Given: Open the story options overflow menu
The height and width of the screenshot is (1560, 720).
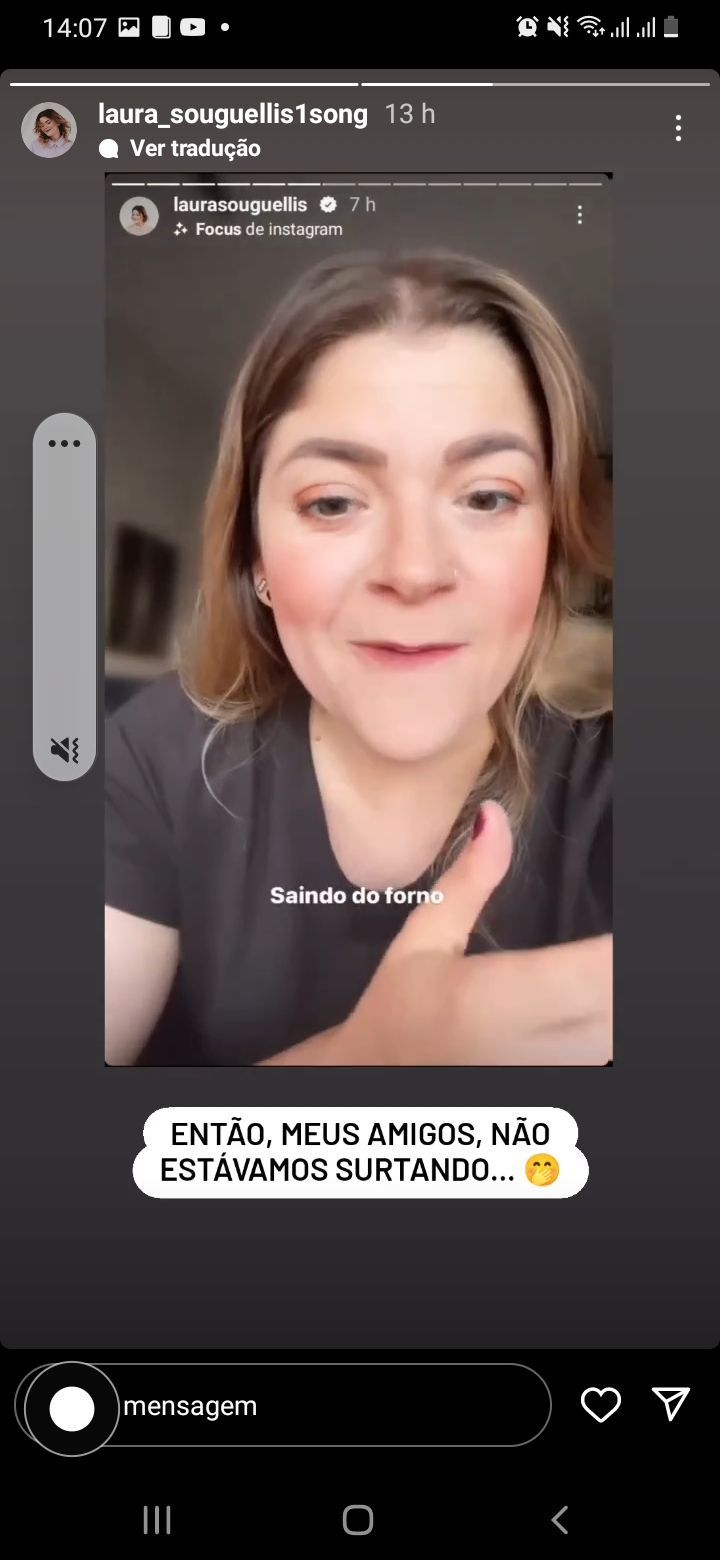Looking at the screenshot, I should (678, 128).
